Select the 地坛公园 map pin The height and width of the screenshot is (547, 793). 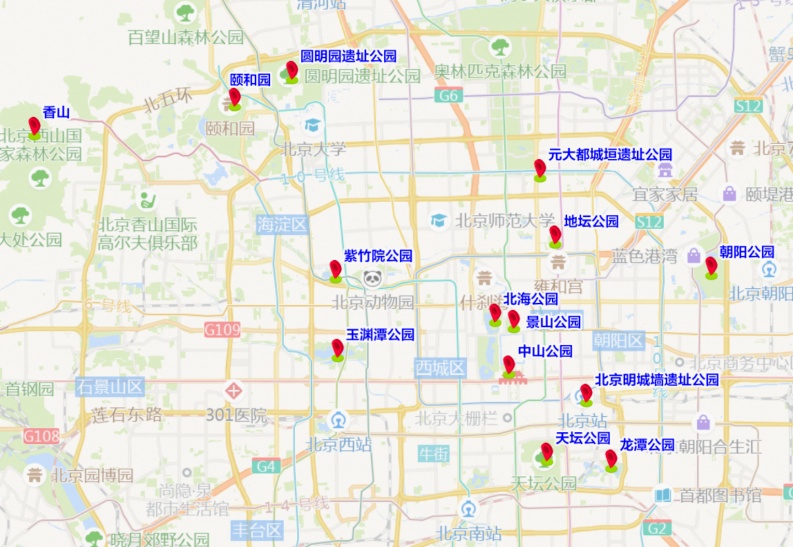point(555,235)
